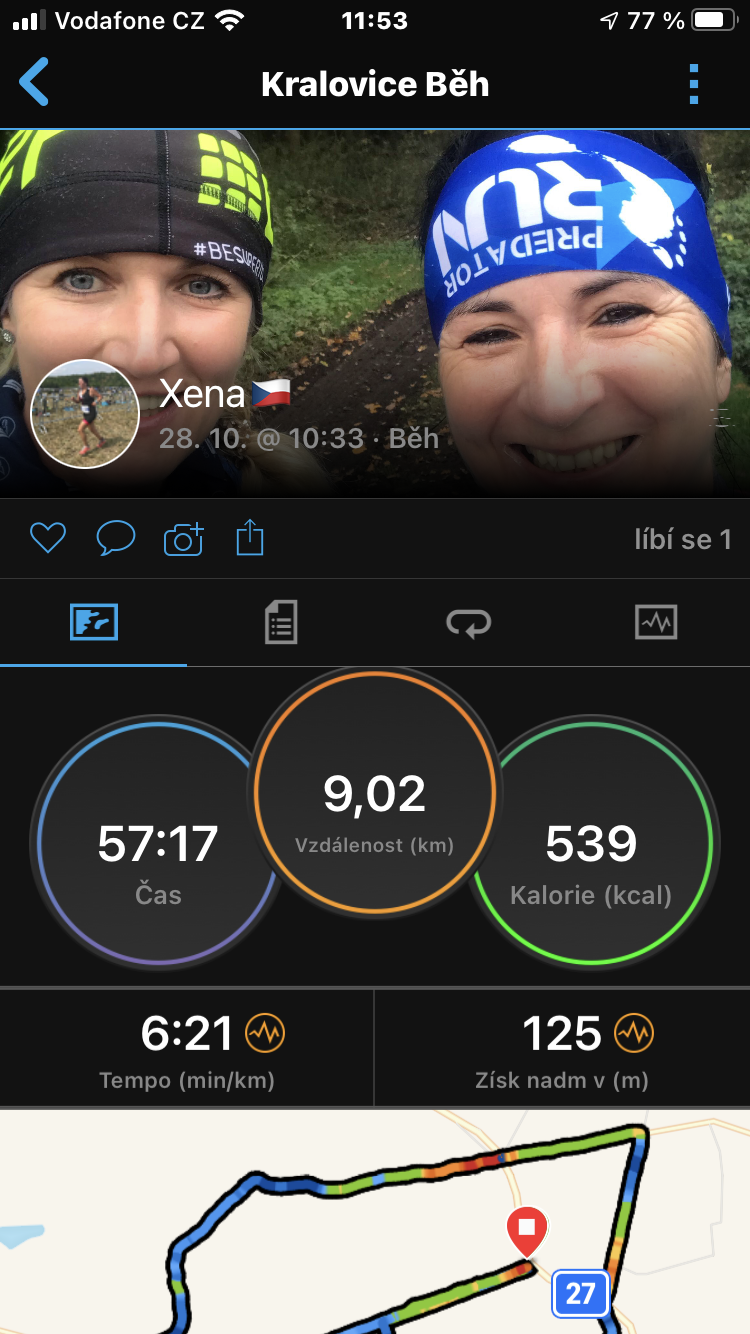Open the three-dot overflow menu

(695, 84)
